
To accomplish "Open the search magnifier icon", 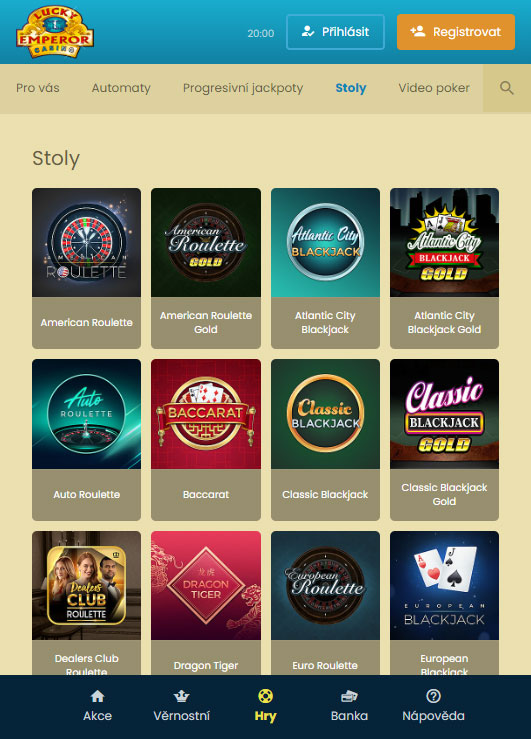I will [506, 88].
